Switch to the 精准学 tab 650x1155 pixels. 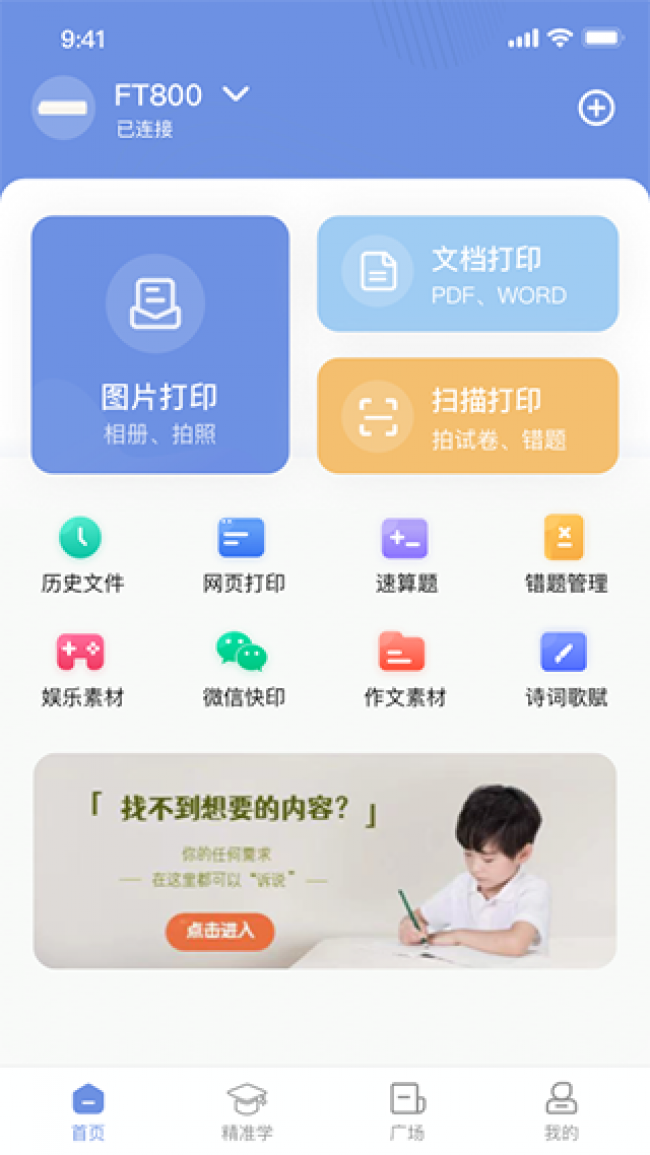246,1111
